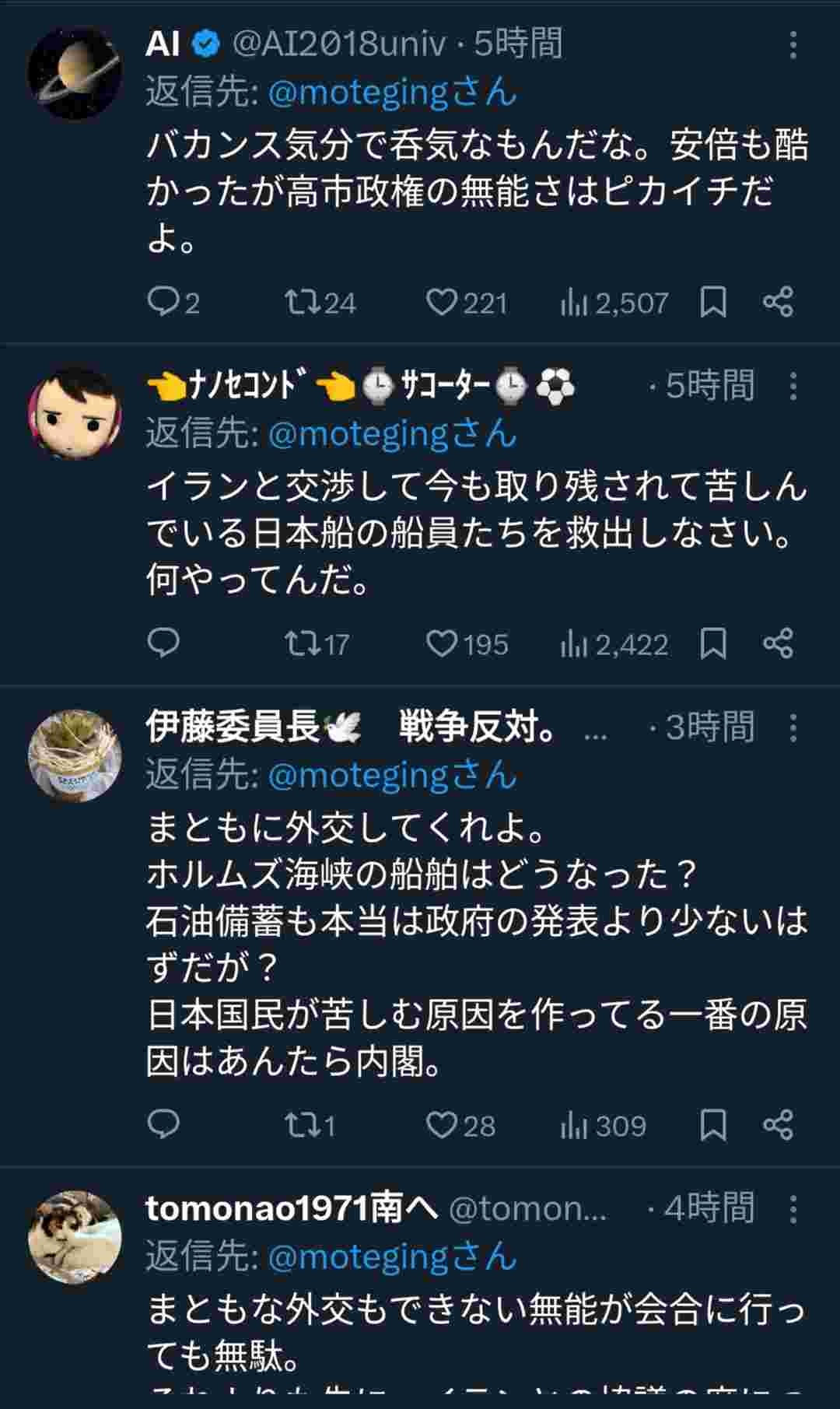Screen dimensions: 840x1409
Task: Bookmark 伊藤委員長's reply
Action: (x=712, y=1125)
